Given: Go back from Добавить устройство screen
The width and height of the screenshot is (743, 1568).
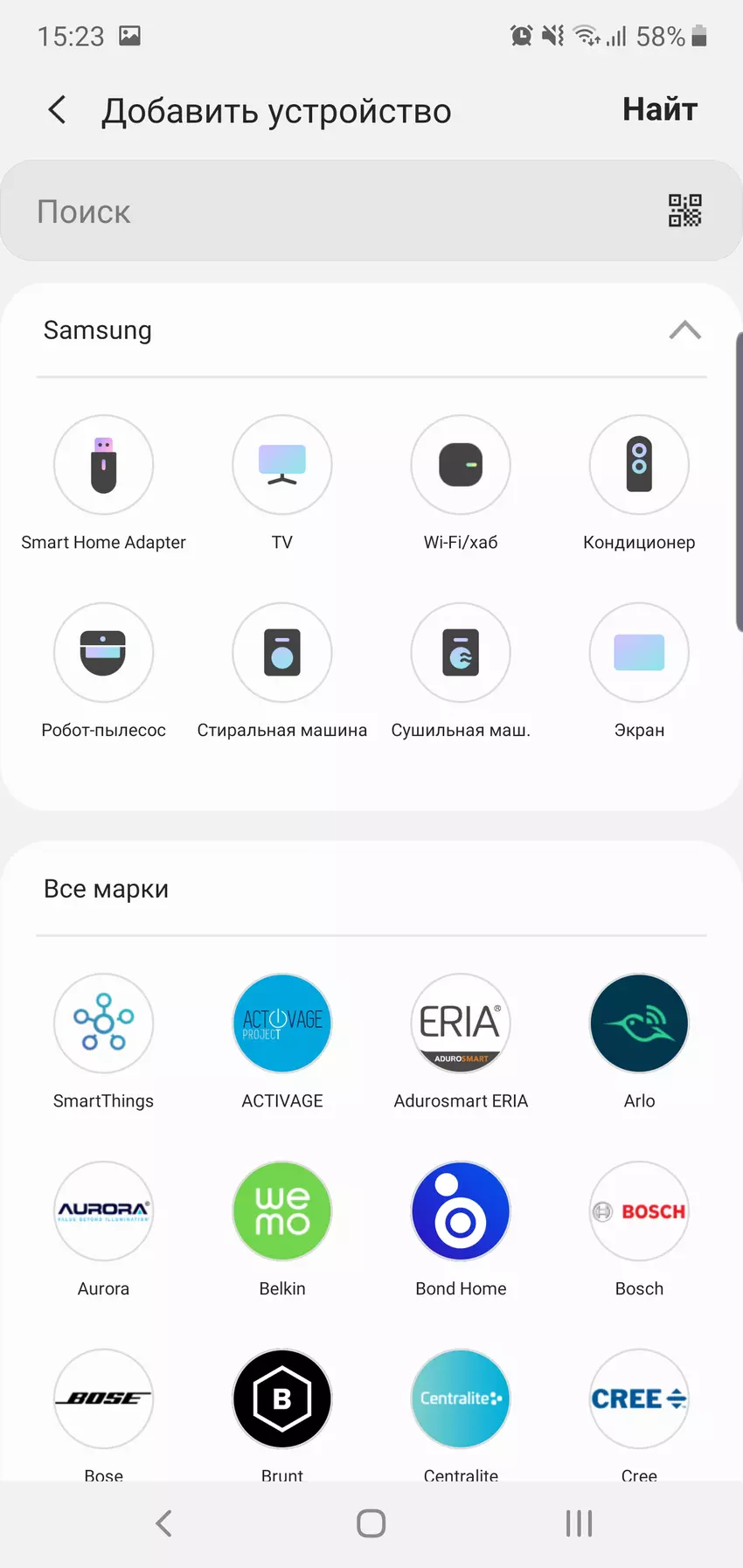Looking at the screenshot, I should click(x=58, y=110).
